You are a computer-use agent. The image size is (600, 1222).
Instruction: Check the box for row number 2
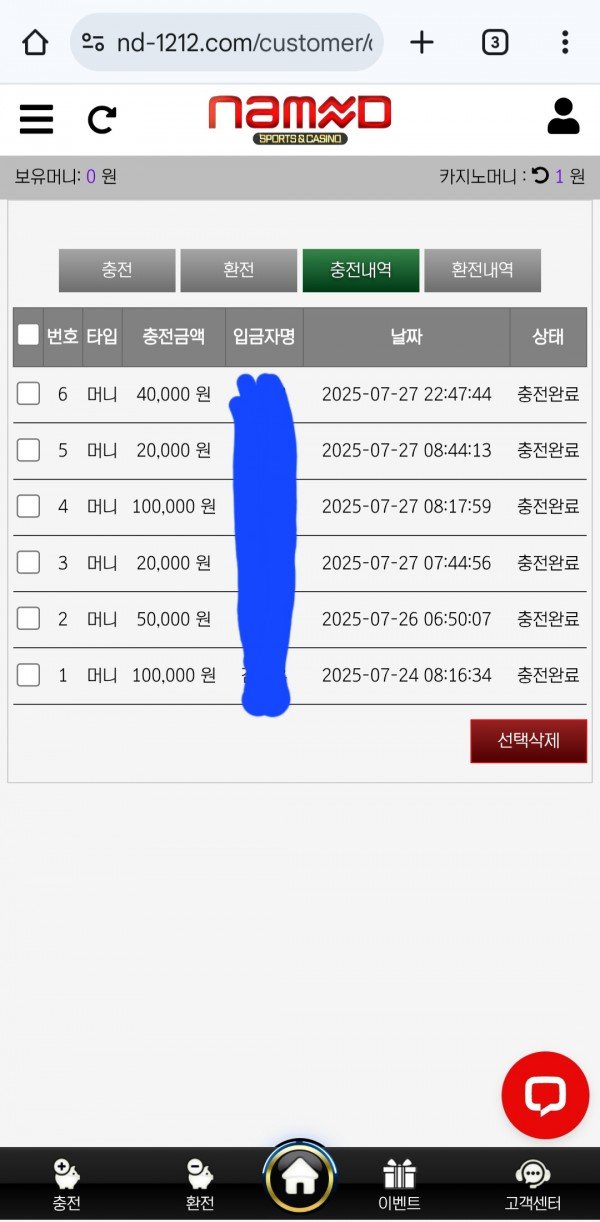pyautogui.click(x=28, y=618)
